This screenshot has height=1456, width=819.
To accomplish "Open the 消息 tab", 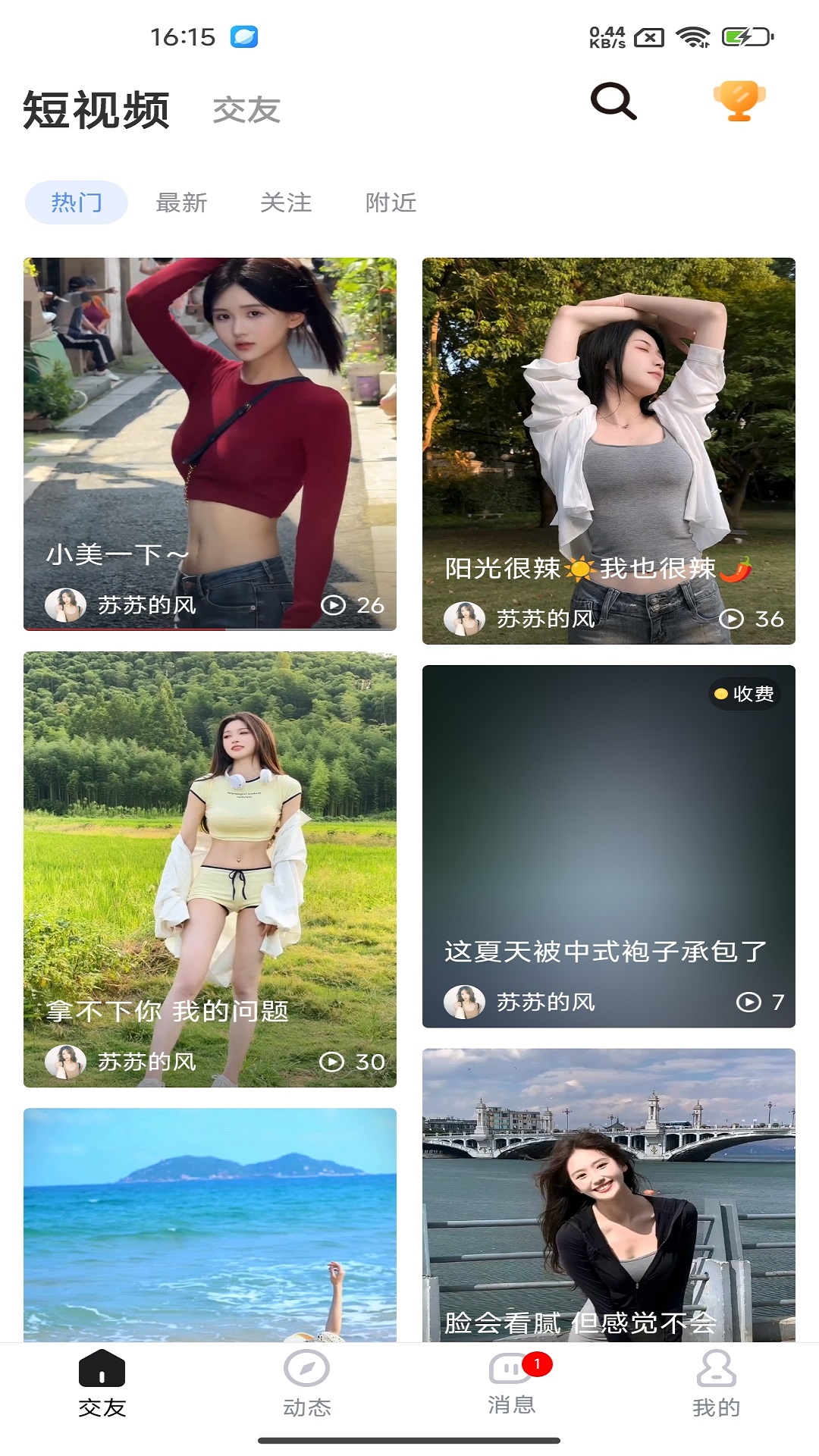I will [x=511, y=1384].
